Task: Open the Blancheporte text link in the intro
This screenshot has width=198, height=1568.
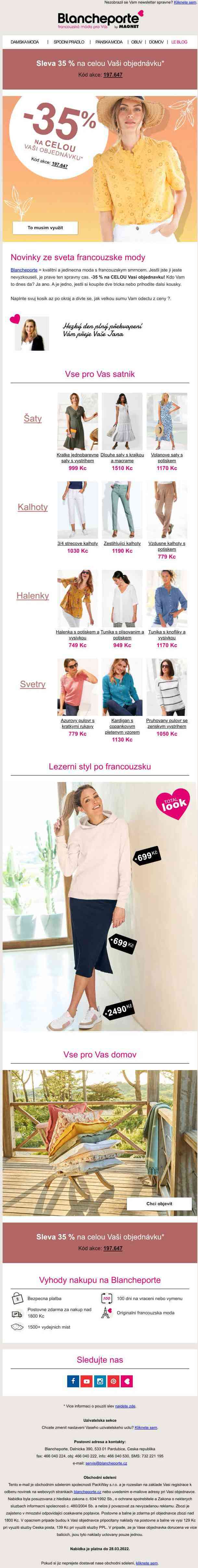Action: 24,270
